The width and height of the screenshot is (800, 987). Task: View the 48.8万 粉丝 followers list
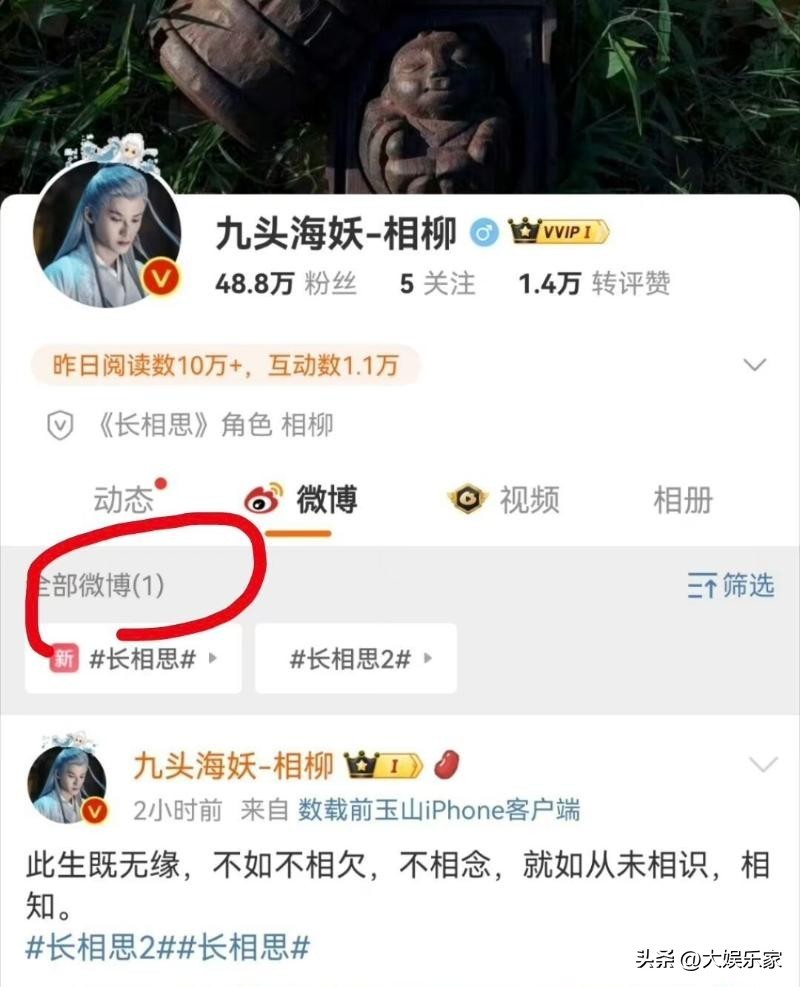[286, 284]
